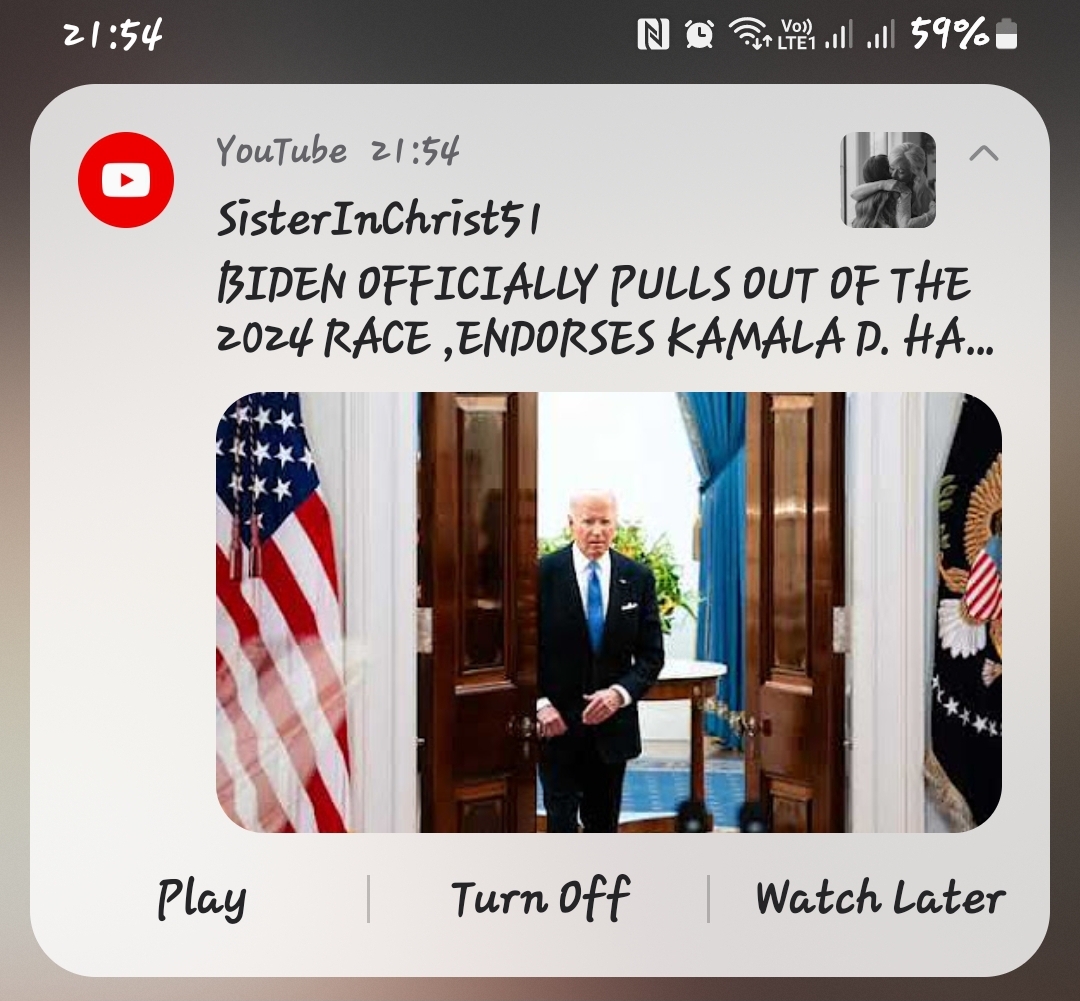Collapse the YouTube notification with the chevron
This screenshot has height=1001, width=1080.
[x=984, y=153]
